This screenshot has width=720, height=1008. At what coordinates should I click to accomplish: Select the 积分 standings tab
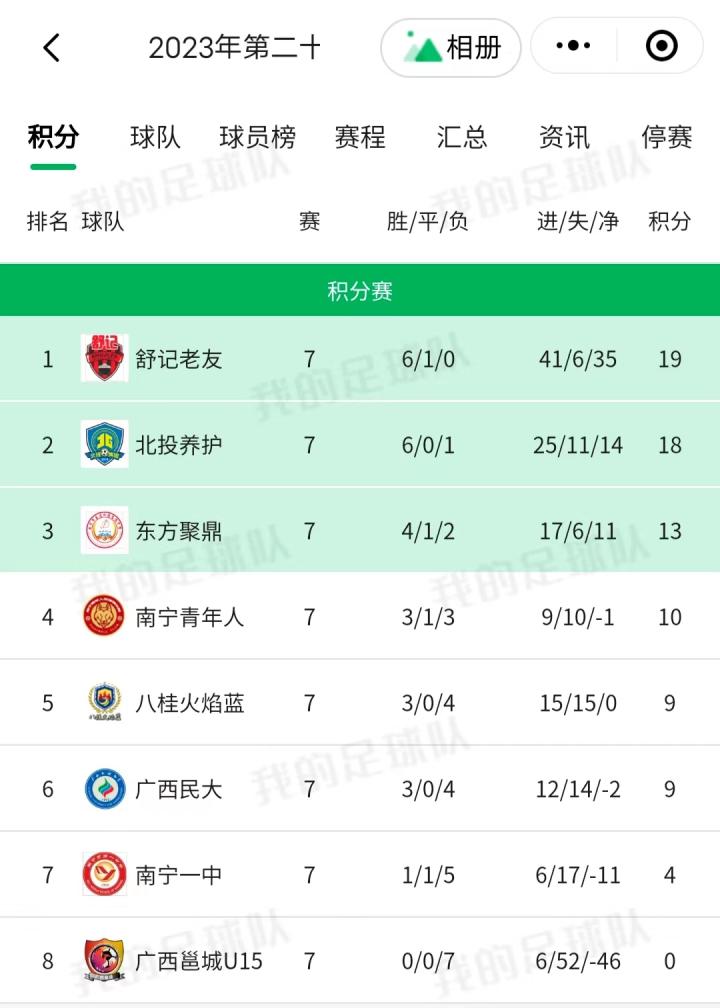point(53,137)
